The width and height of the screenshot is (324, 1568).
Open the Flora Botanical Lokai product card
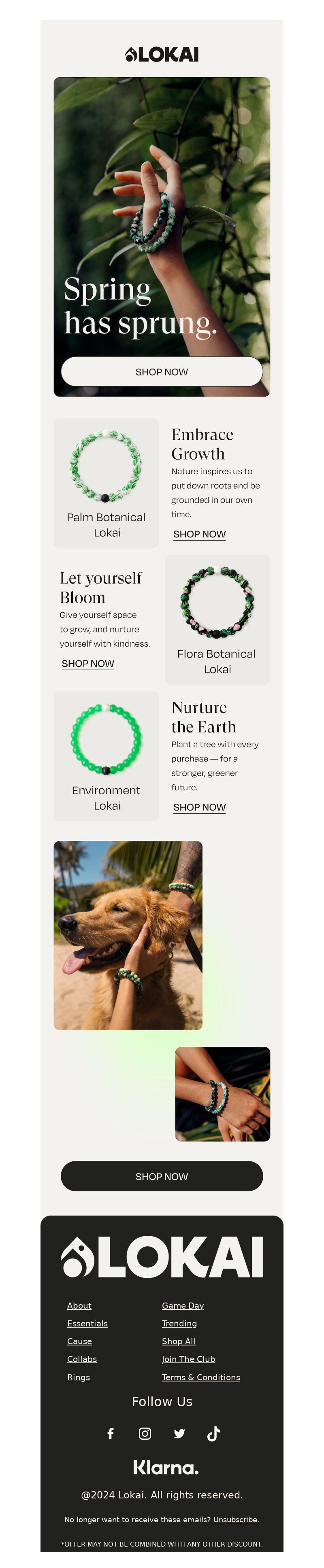coord(217,619)
